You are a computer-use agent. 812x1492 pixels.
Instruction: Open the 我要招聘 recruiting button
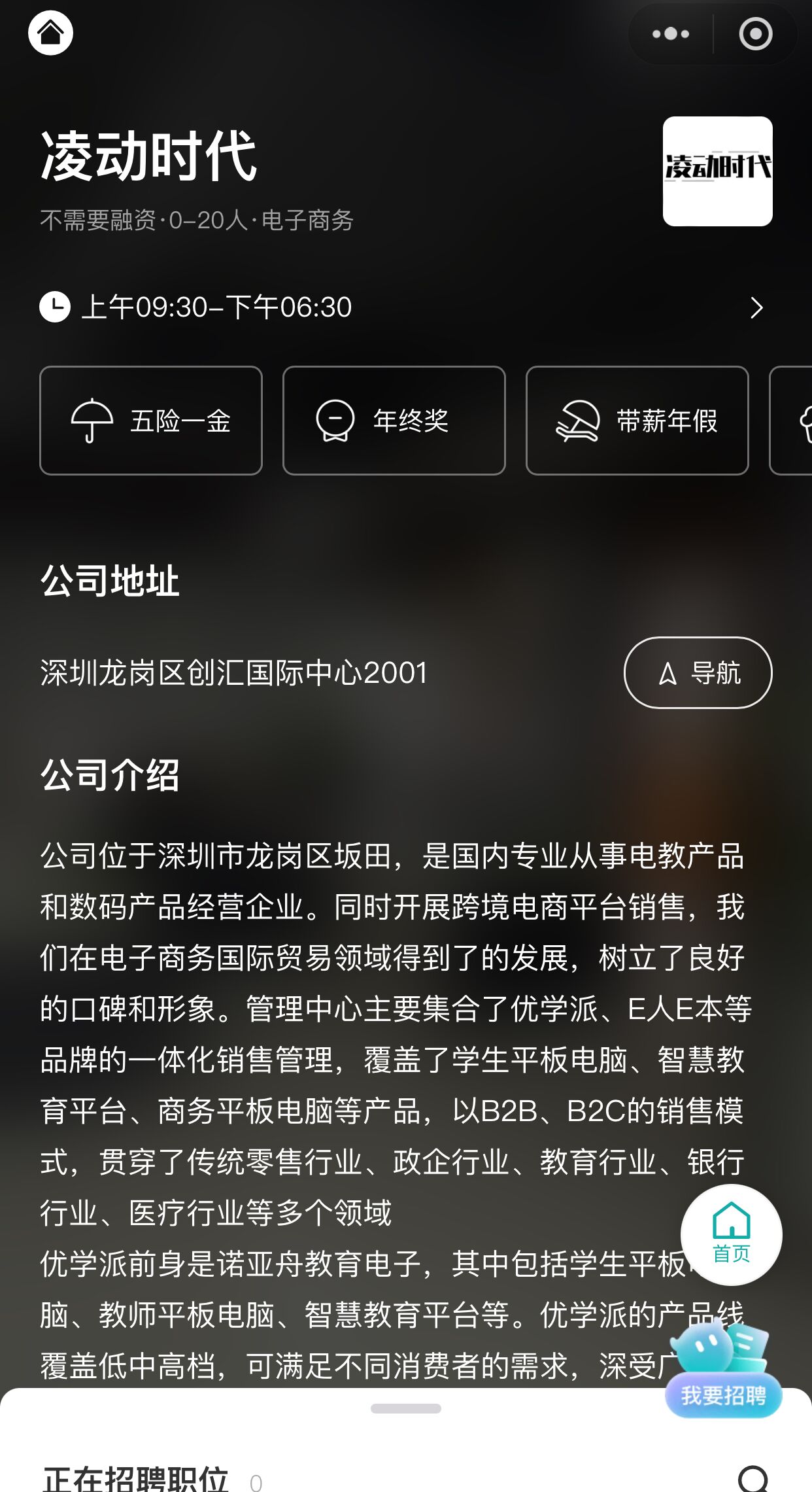point(723,1395)
